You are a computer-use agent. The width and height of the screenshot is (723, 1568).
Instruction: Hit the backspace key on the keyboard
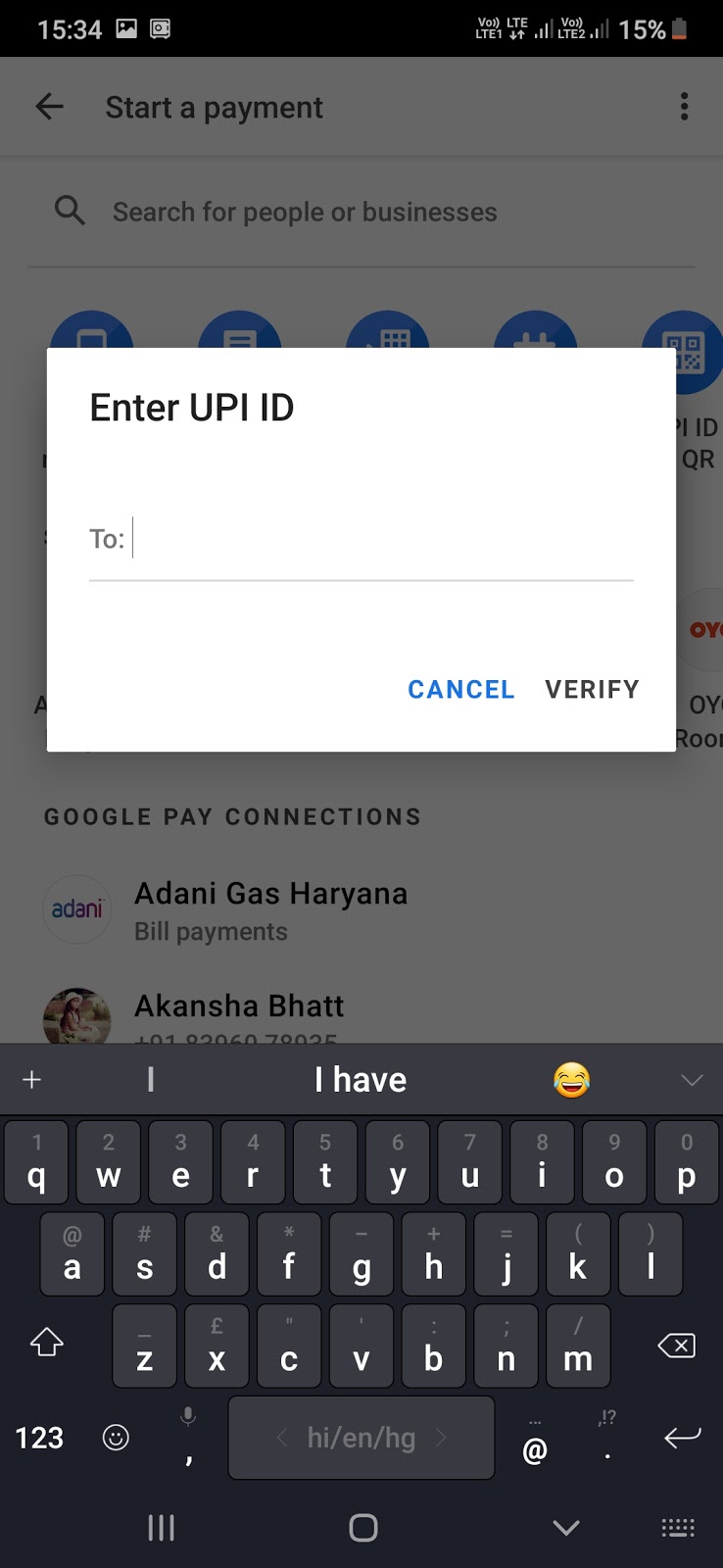pos(676,1347)
